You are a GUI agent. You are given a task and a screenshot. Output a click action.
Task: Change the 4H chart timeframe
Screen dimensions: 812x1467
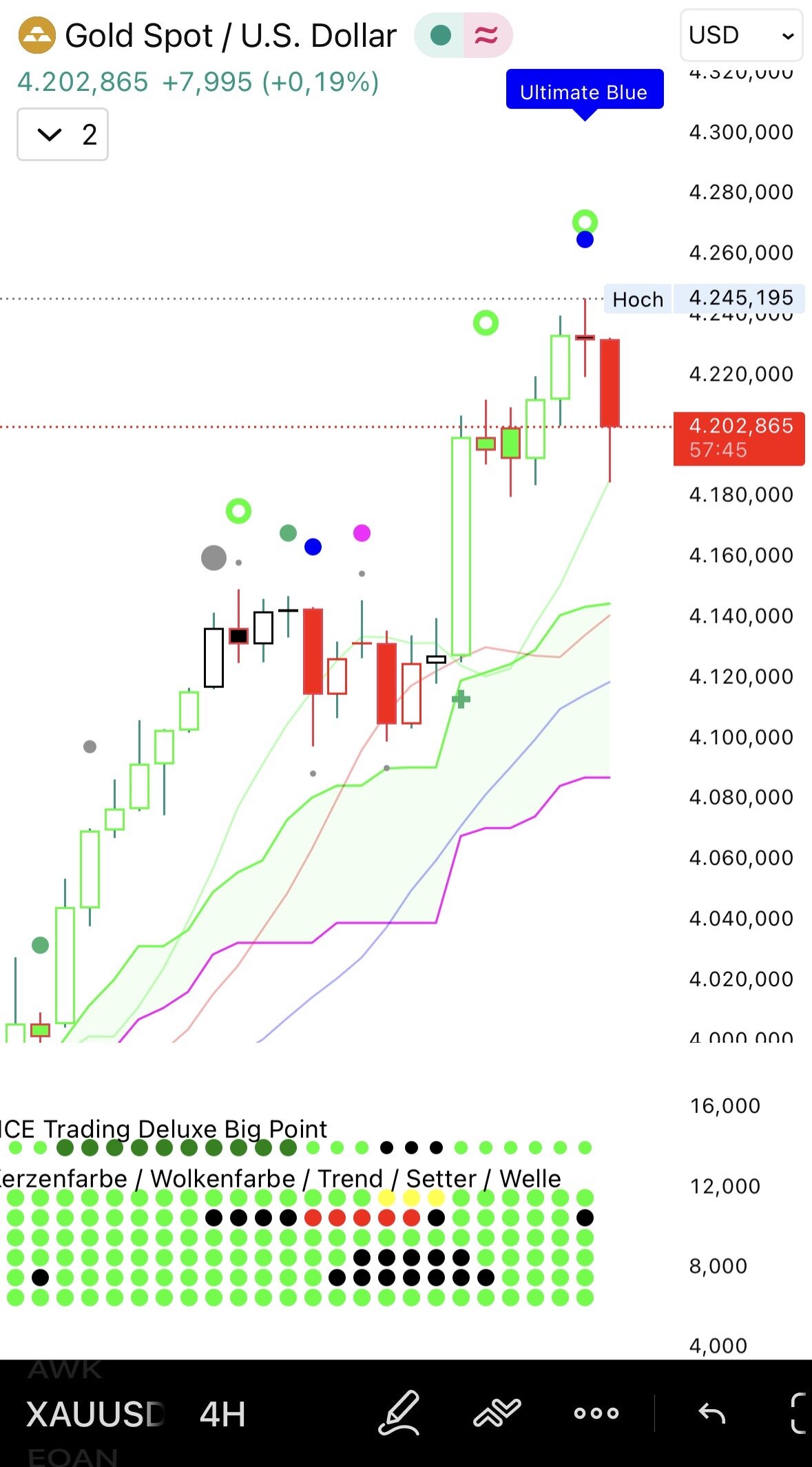coord(222,1415)
